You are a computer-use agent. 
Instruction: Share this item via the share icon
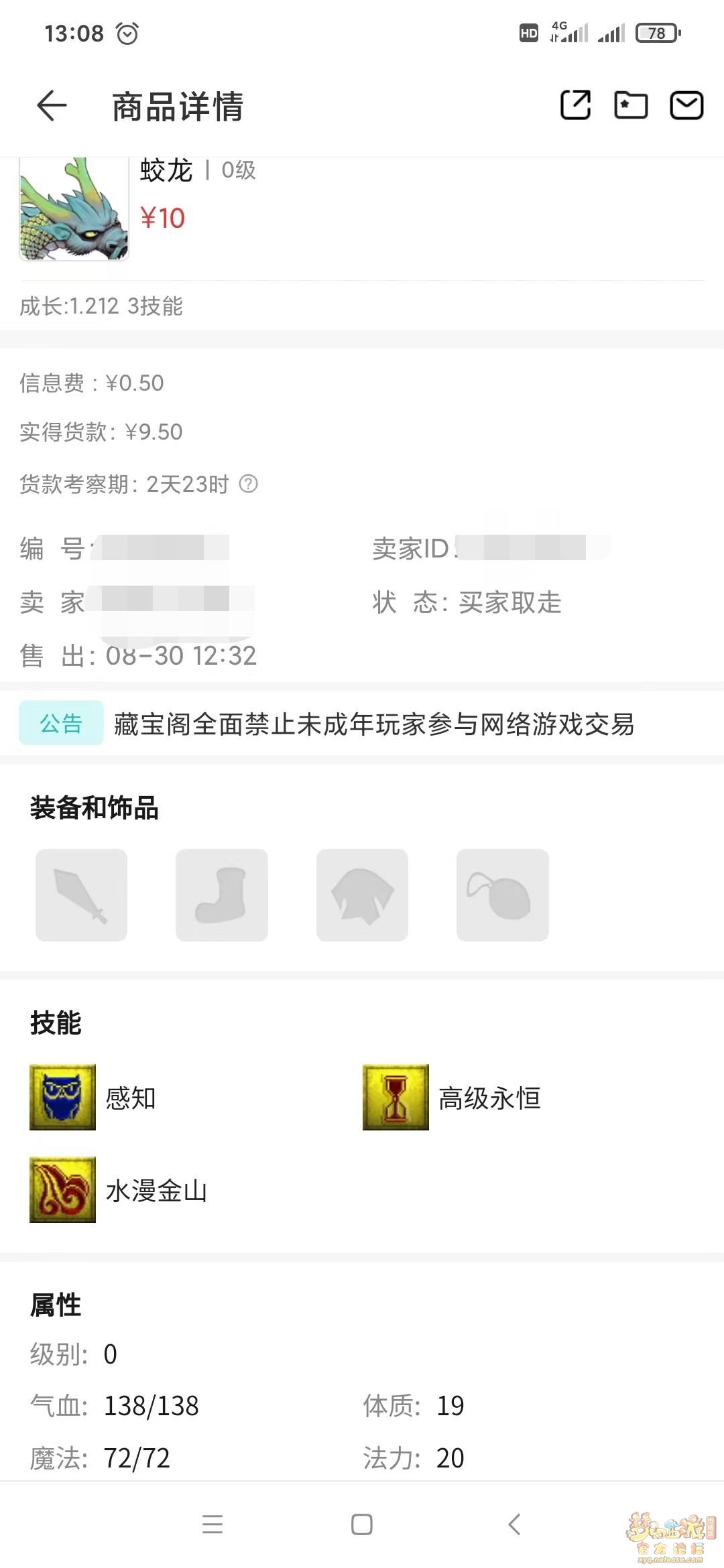coord(575,105)
